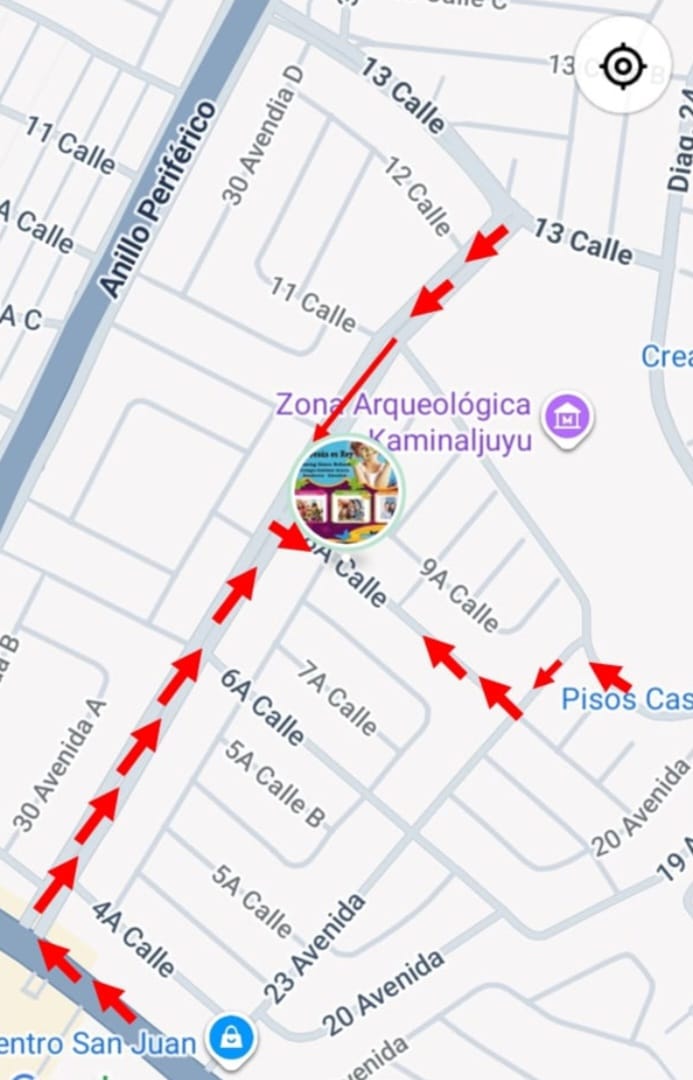Tap the business photo pin on the map

[347, 491]
